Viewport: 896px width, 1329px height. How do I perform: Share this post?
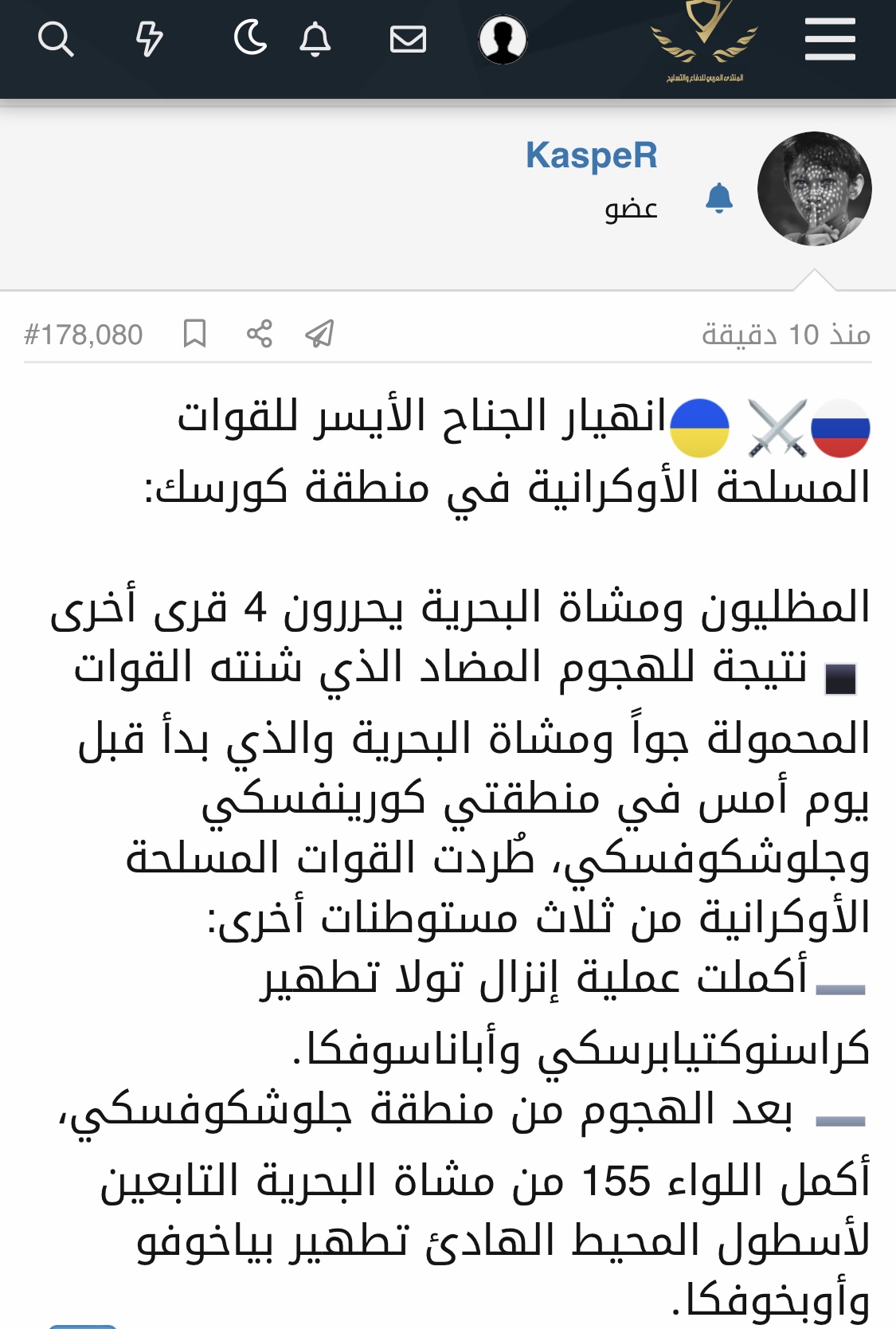pos(259,334)
